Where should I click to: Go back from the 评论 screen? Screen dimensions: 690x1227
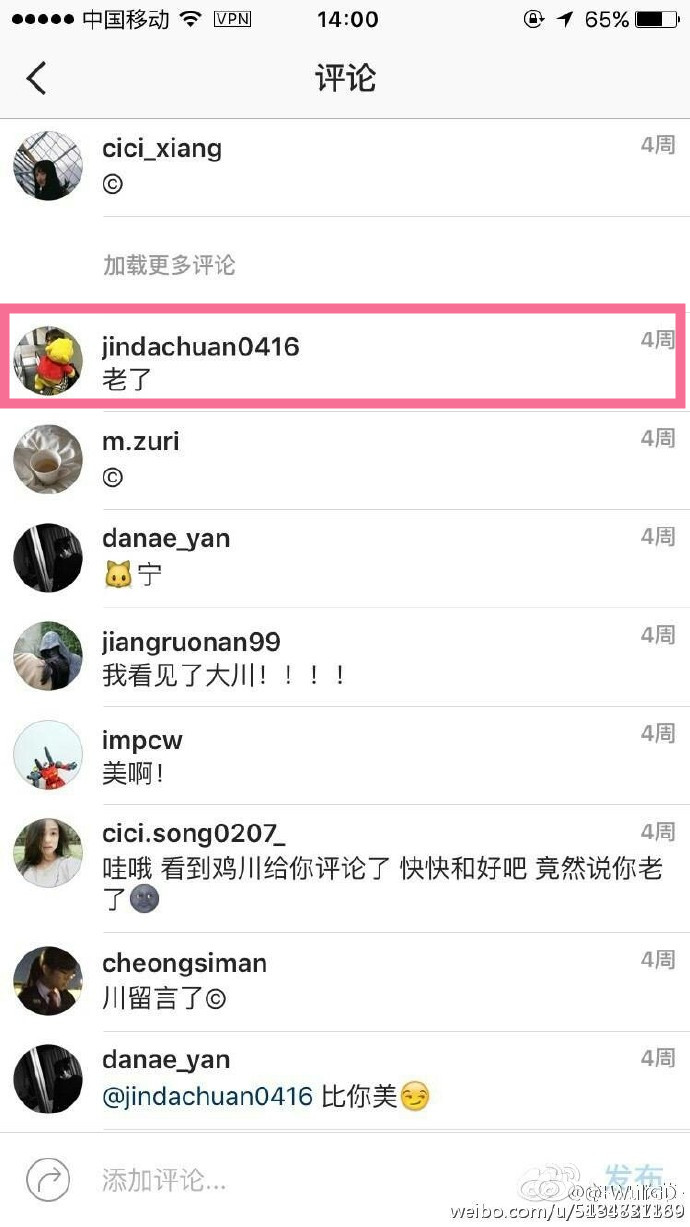(x=37, y=78)
